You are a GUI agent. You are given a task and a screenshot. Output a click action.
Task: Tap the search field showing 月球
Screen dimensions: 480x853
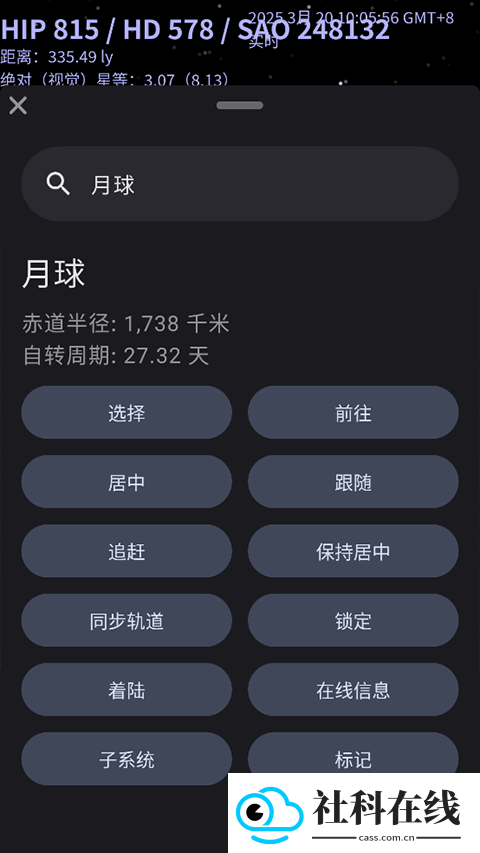pos(240,184)
